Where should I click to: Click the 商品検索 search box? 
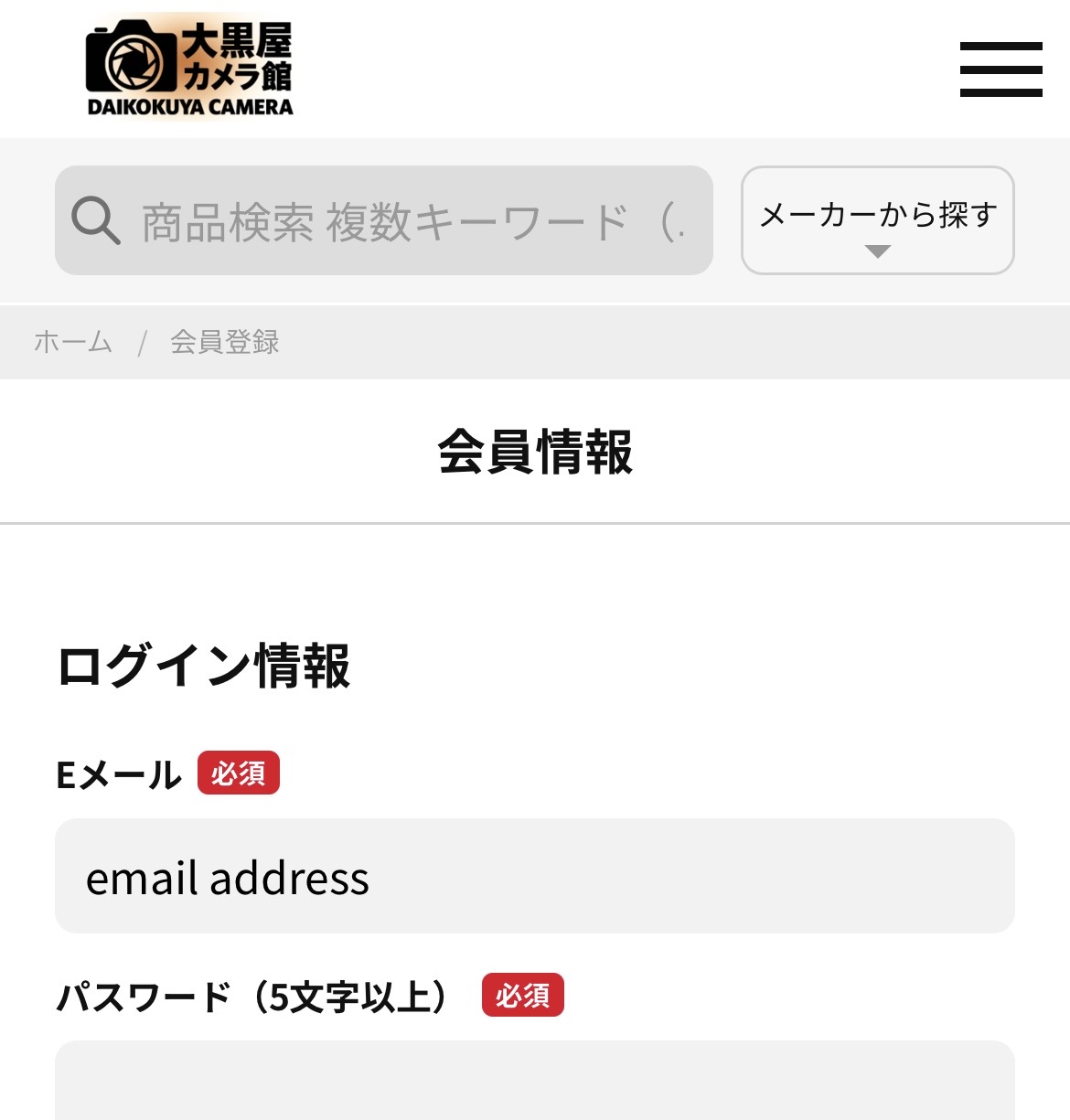(384, 220)
